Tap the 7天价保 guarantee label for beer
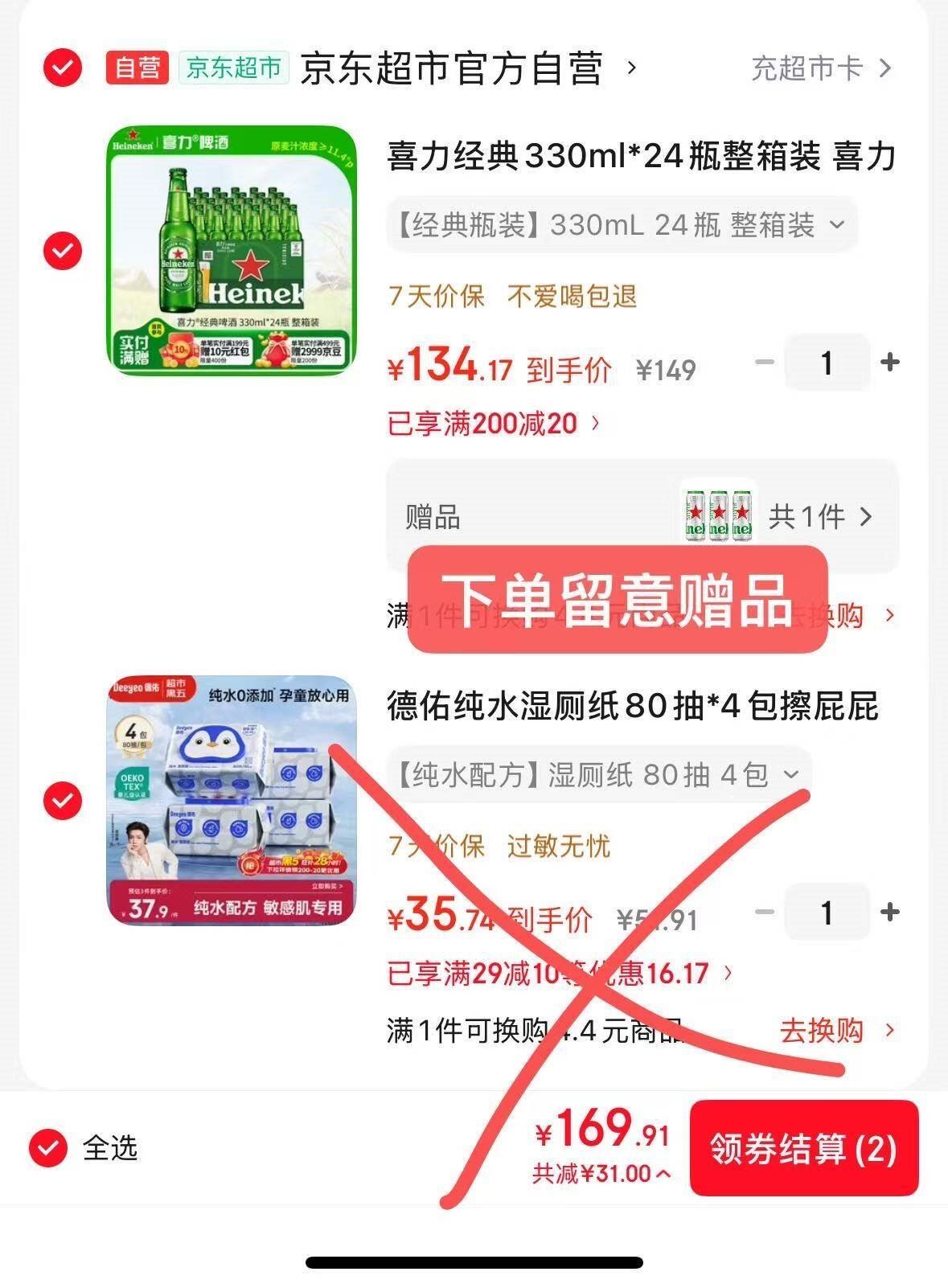The height and width of the screenshot is (1288, 948). [435, 297]
